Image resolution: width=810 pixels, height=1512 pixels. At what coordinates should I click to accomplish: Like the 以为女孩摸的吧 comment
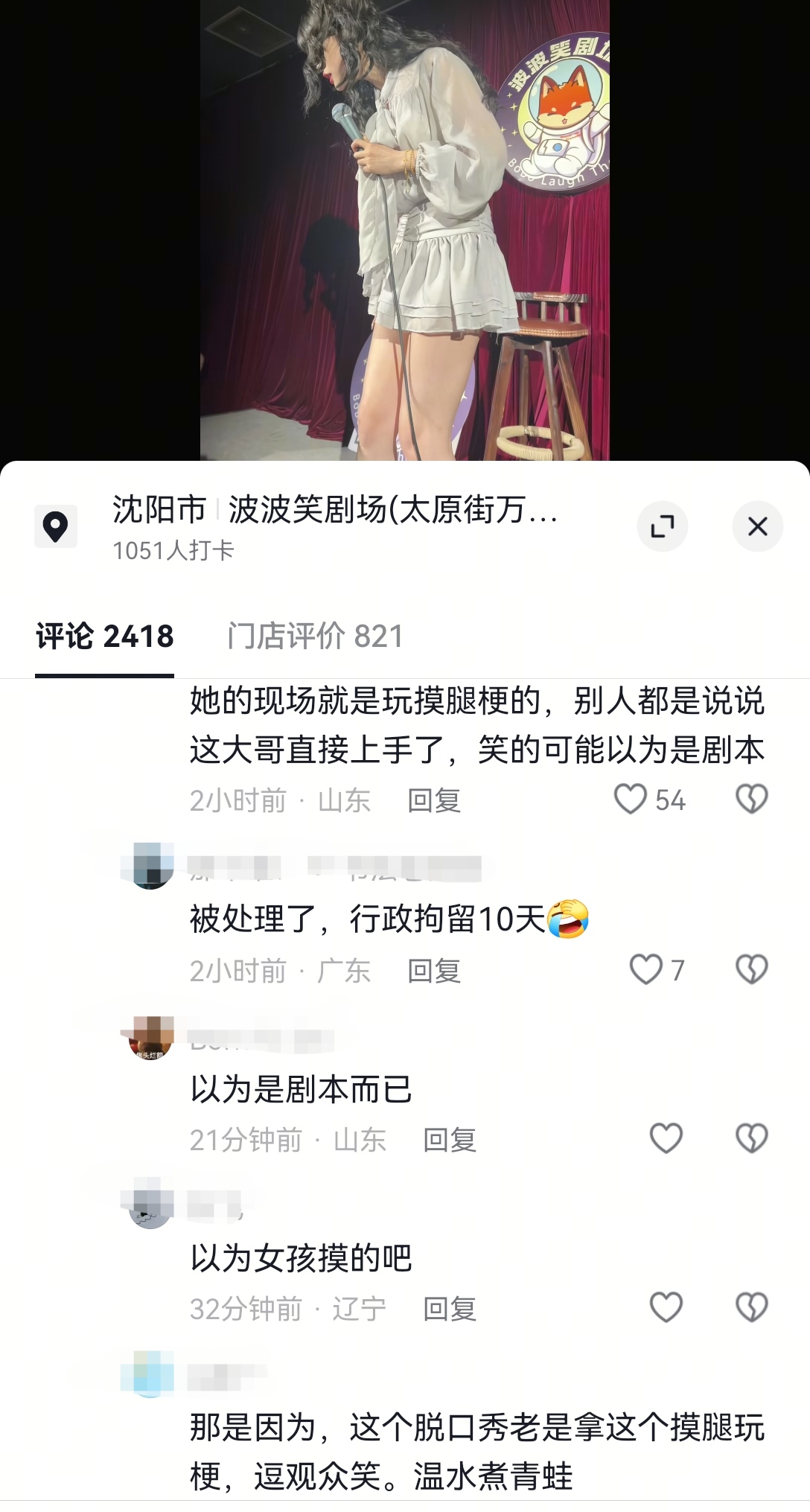pos(666,1307)
